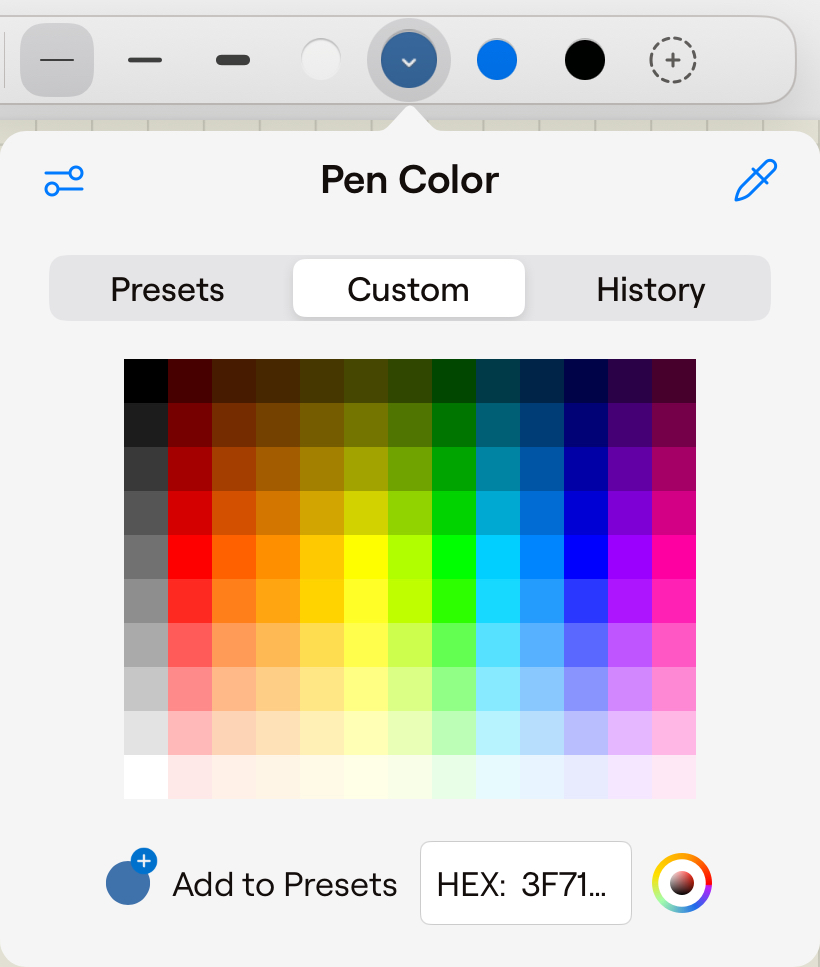Image resolution: width=820 pixels, height=967 pixels.
Task: Select the blue pen color in the toolbar
Action: (x=496, y=60)
